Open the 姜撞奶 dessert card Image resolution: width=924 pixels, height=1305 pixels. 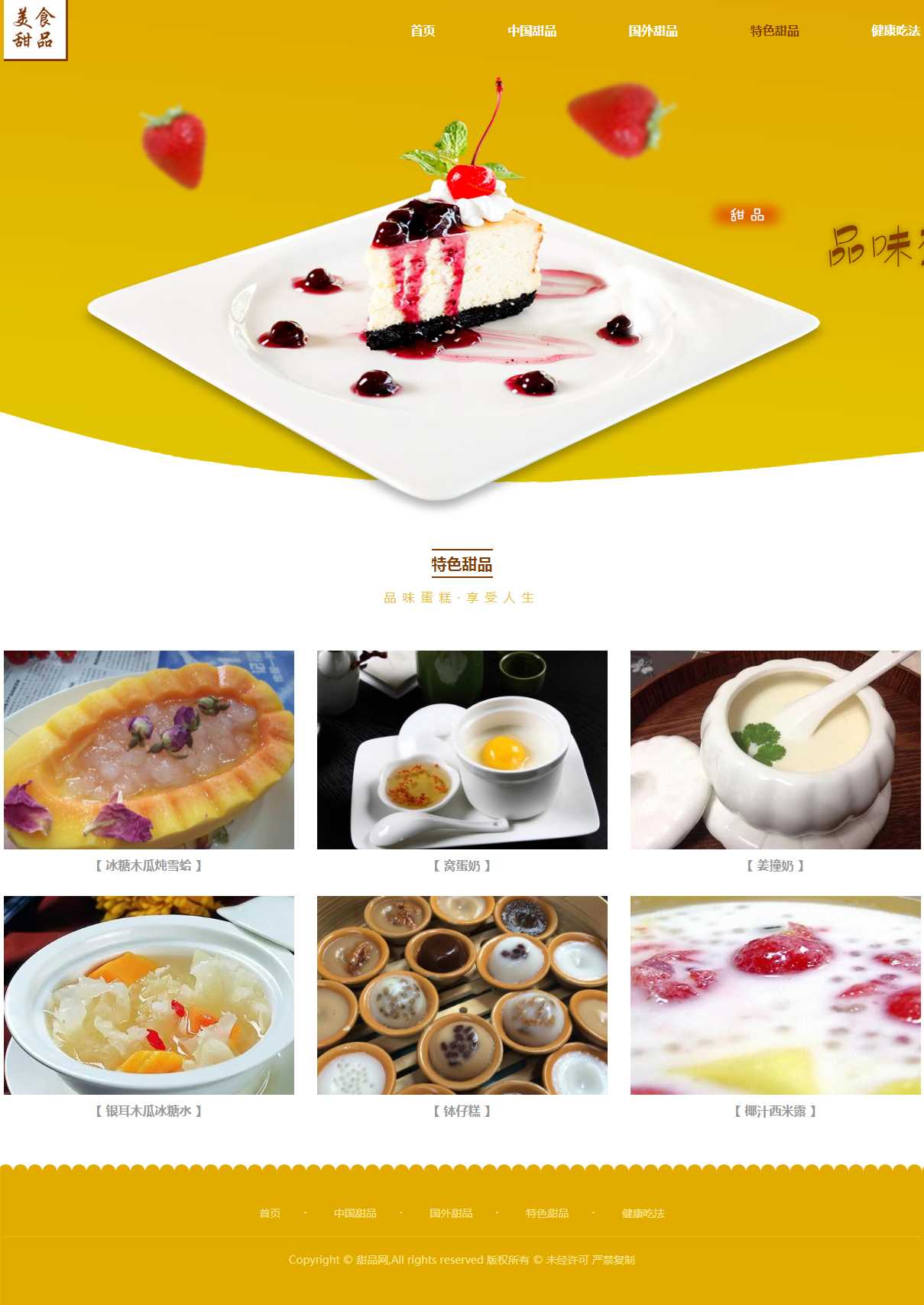point(775,750)
